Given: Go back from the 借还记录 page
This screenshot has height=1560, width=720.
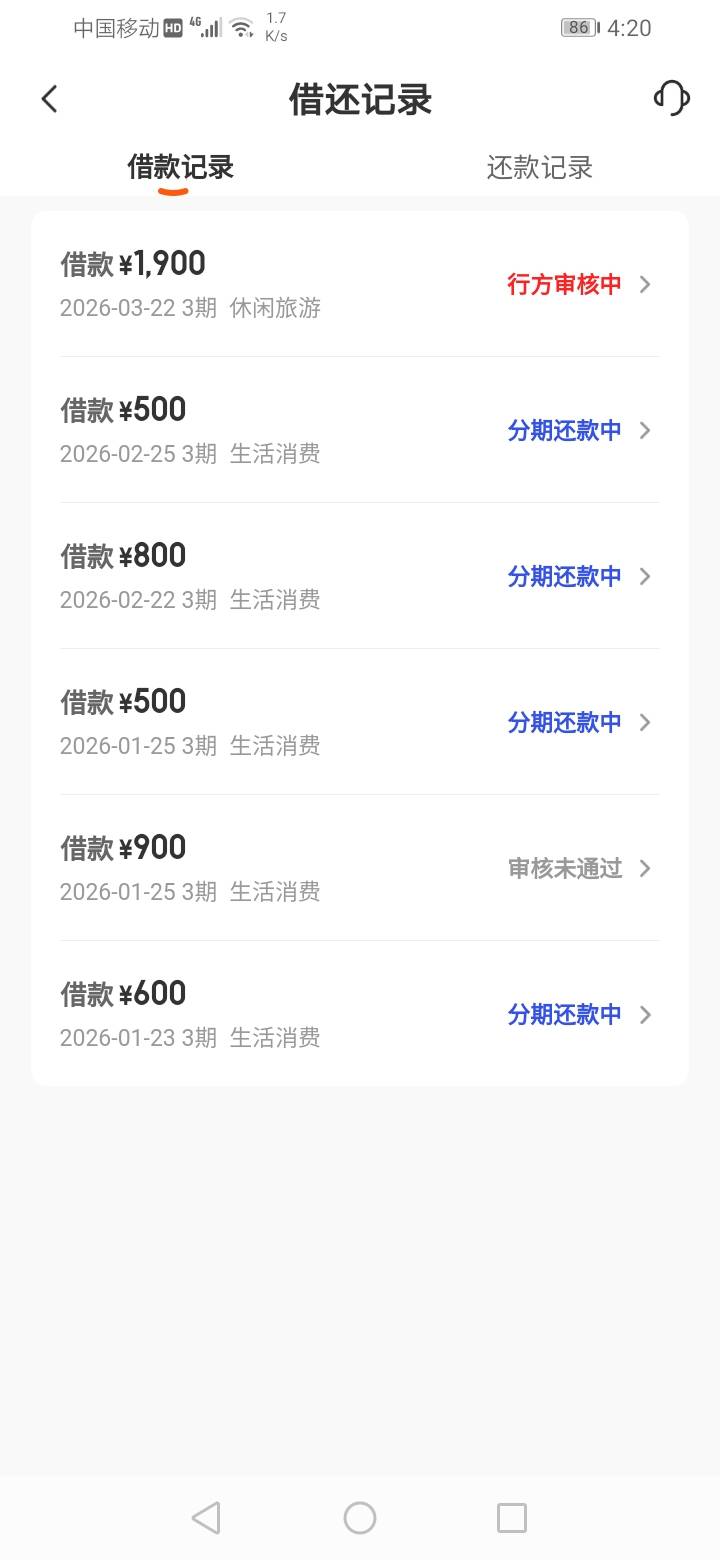Looking at the screenshot, I should 50,99.
